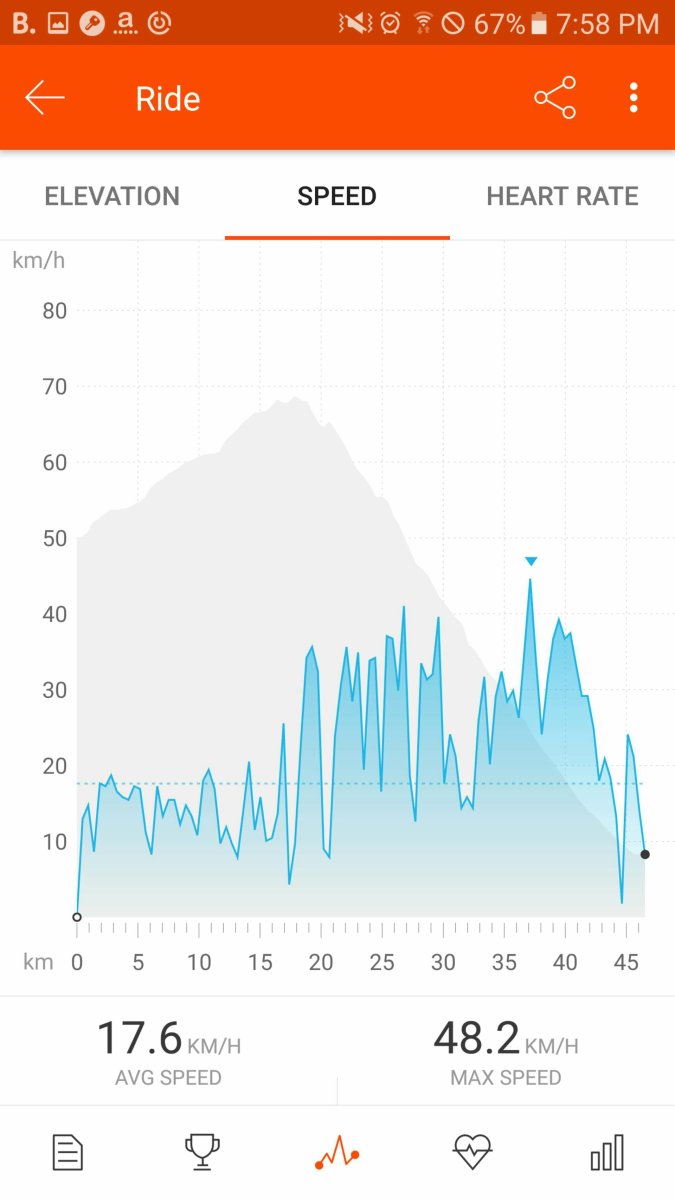
Task: Share this ride
Action: (555, 98)
